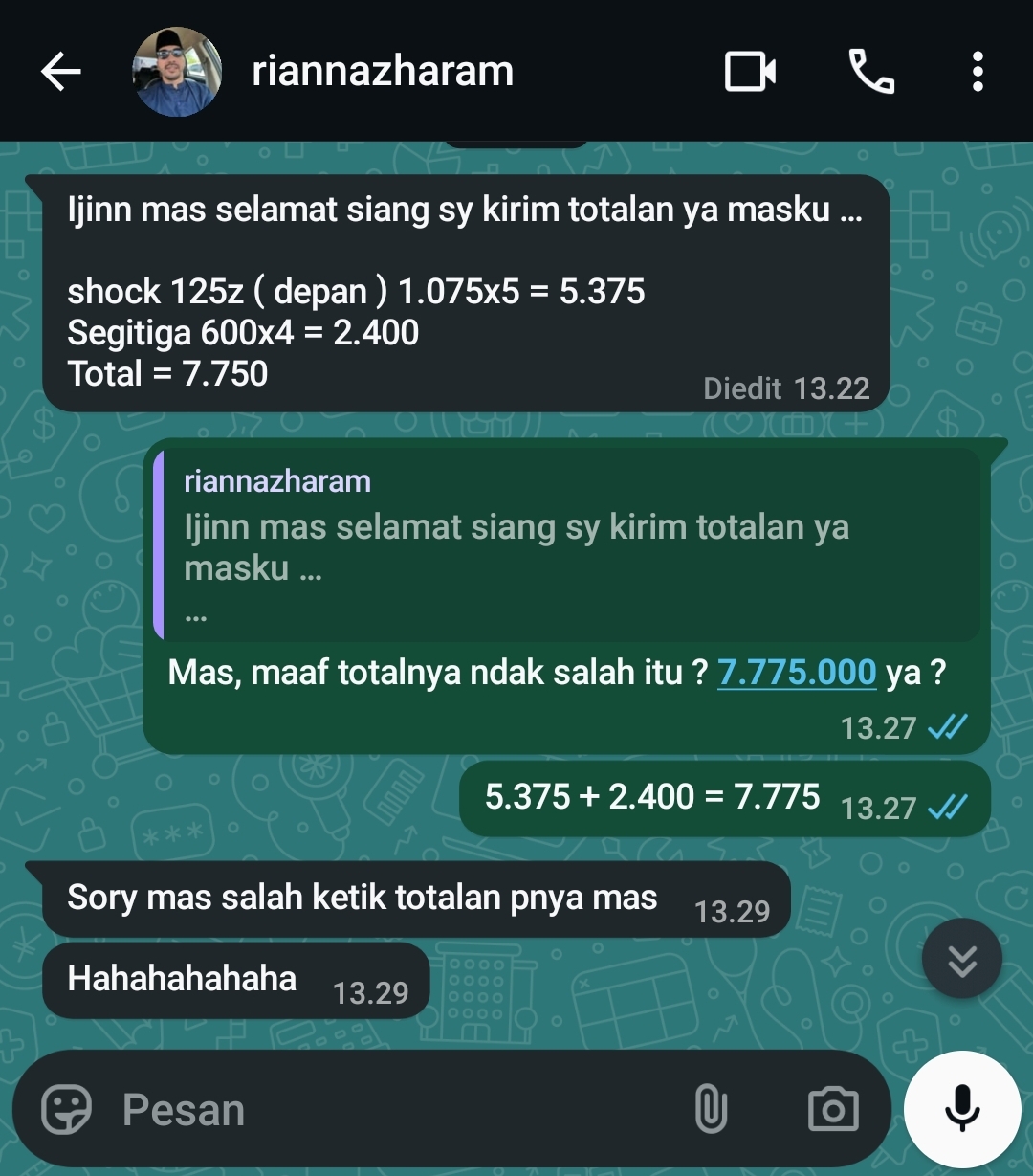Screen dimensions: 1033x1176
Task: Open riannazharam's profile photo
Action: [x=177, y=72]
